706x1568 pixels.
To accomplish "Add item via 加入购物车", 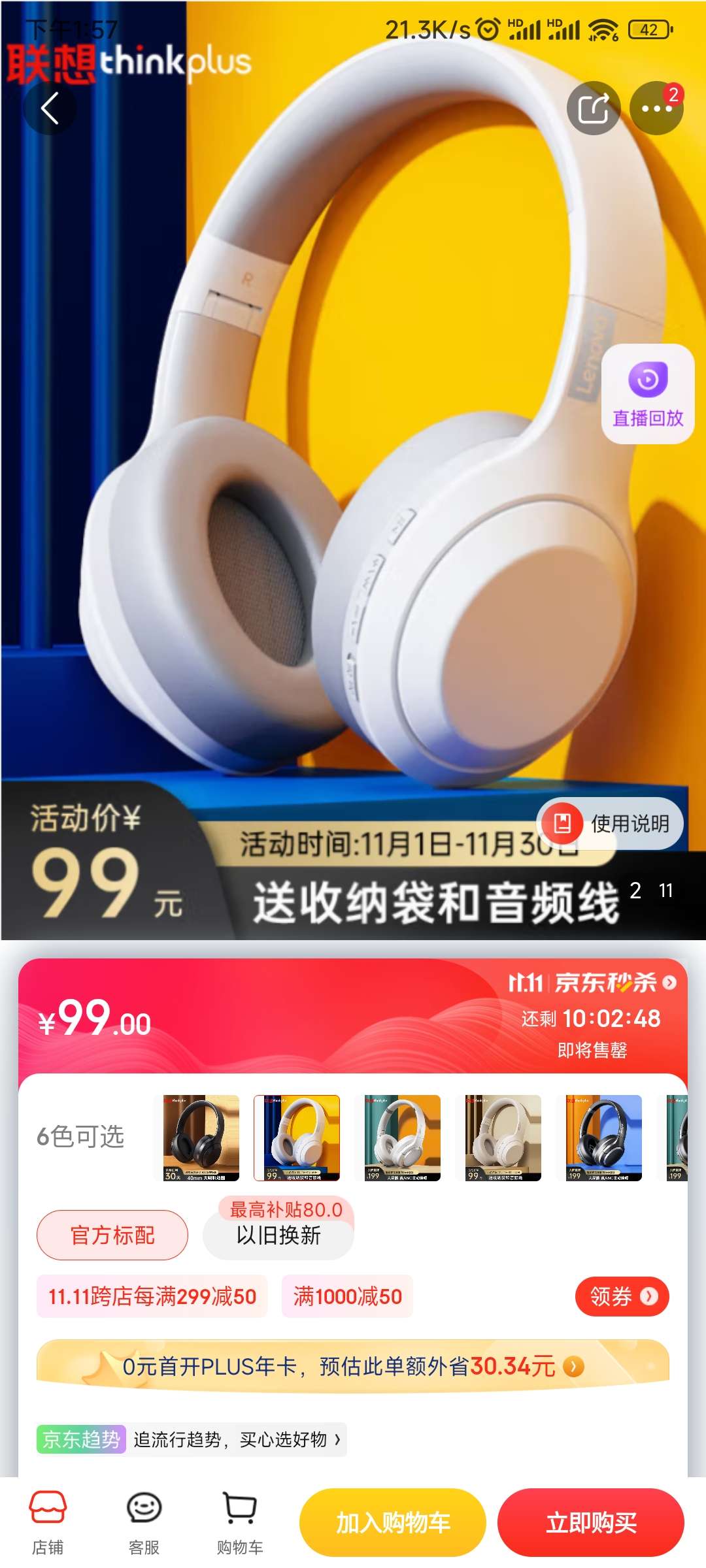I will [393, 1522].
